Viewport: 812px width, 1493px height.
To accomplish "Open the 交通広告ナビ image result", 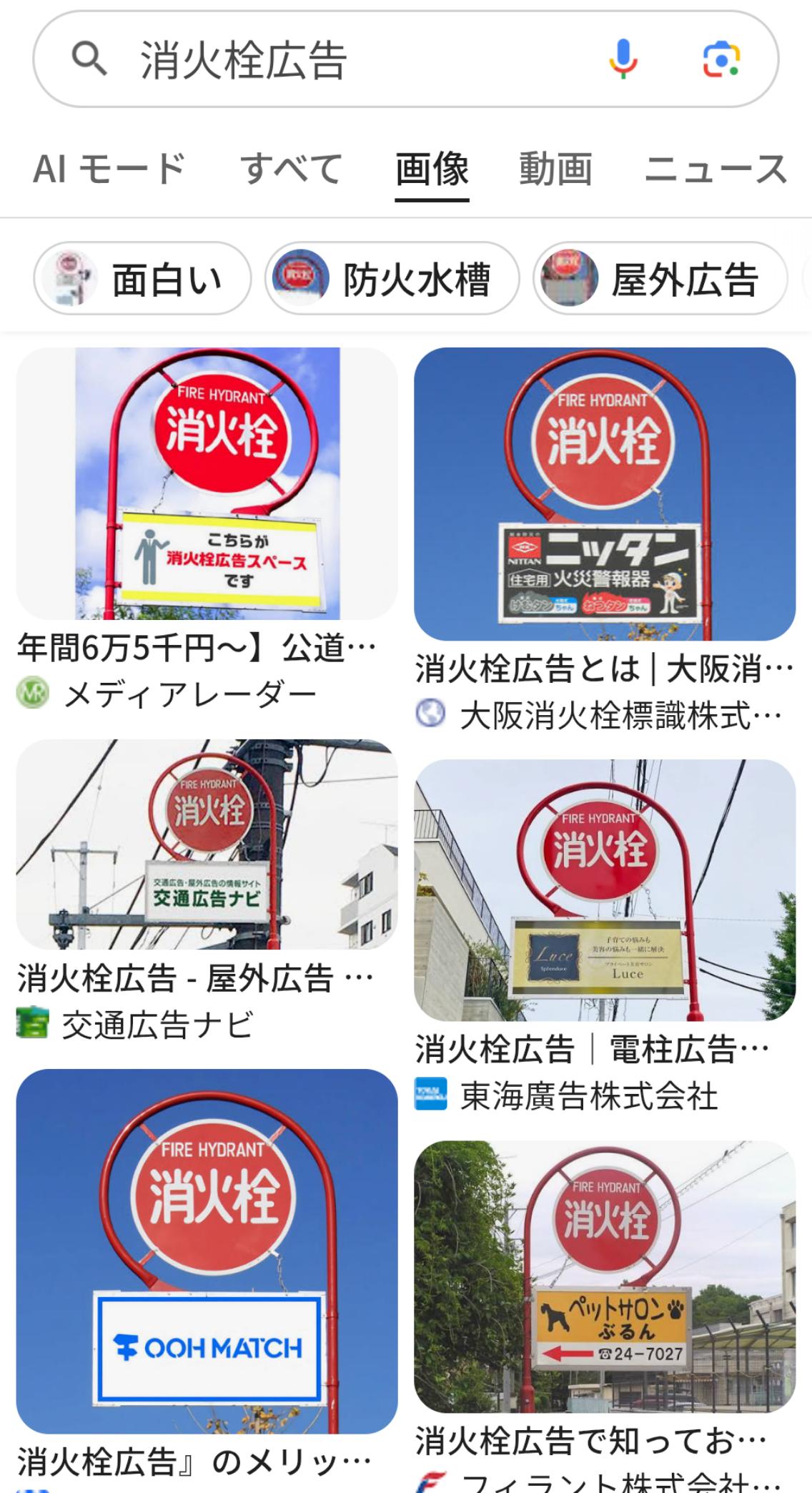I will point(207,844).
